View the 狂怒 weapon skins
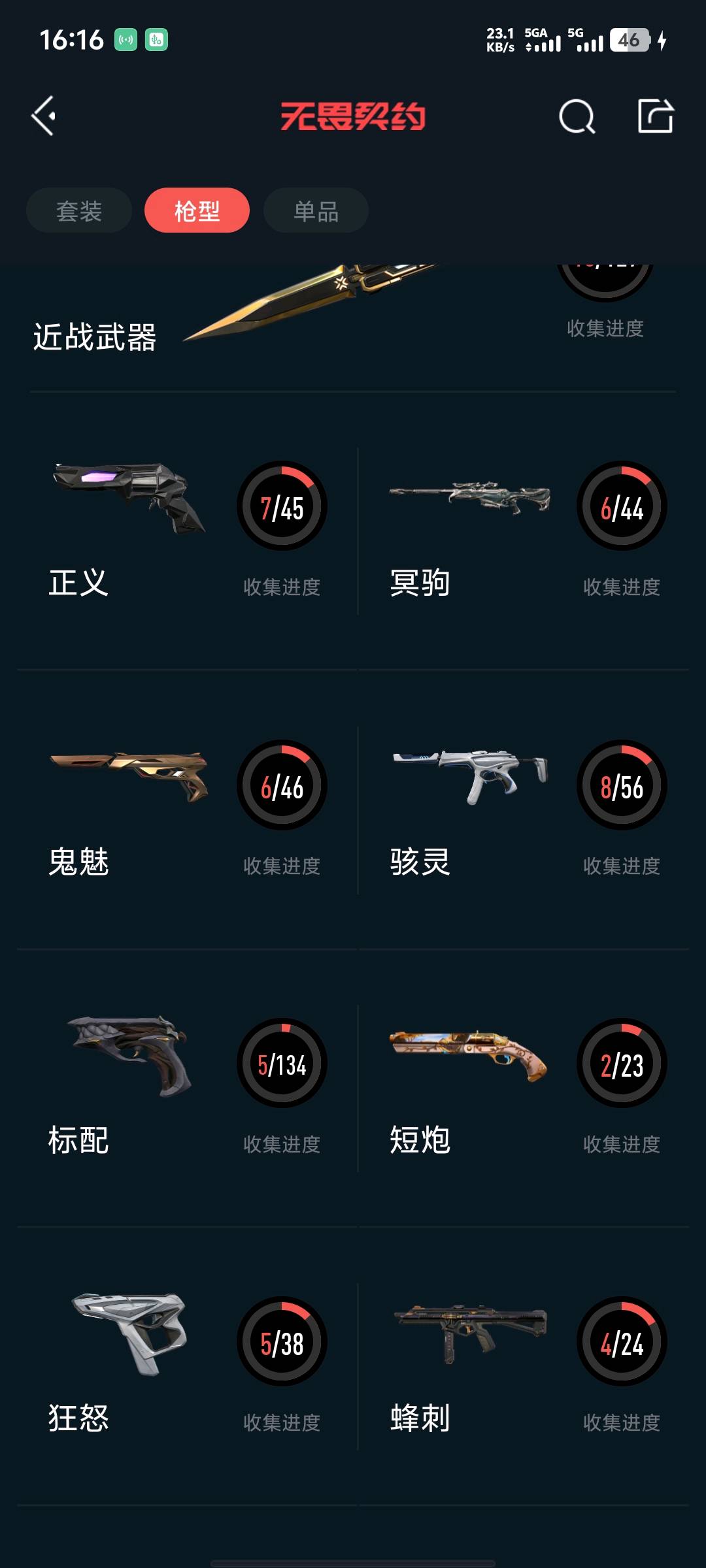Image resolution: width=706 pixels, height=1568 pixels. pos(188,1367)
